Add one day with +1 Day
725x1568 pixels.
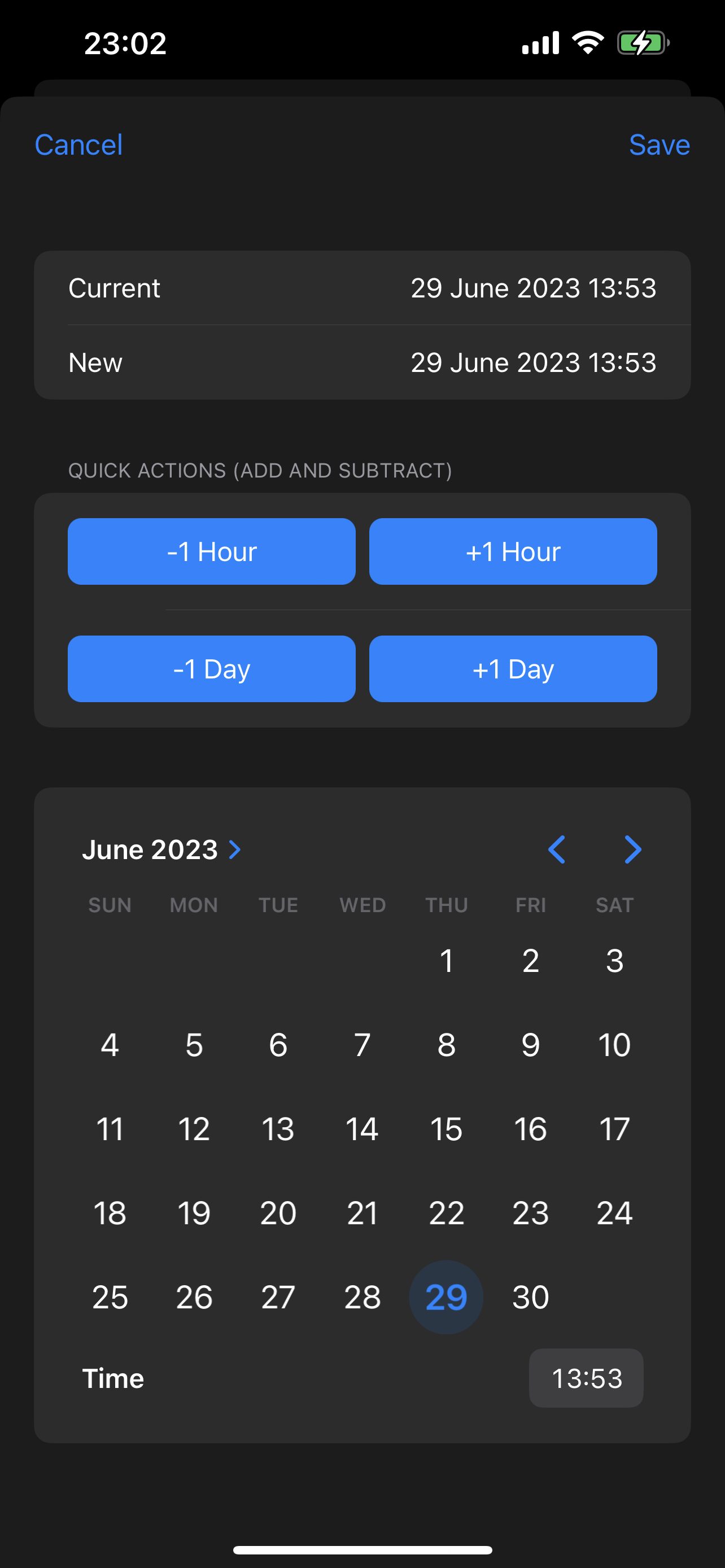[x=513, y=669]
